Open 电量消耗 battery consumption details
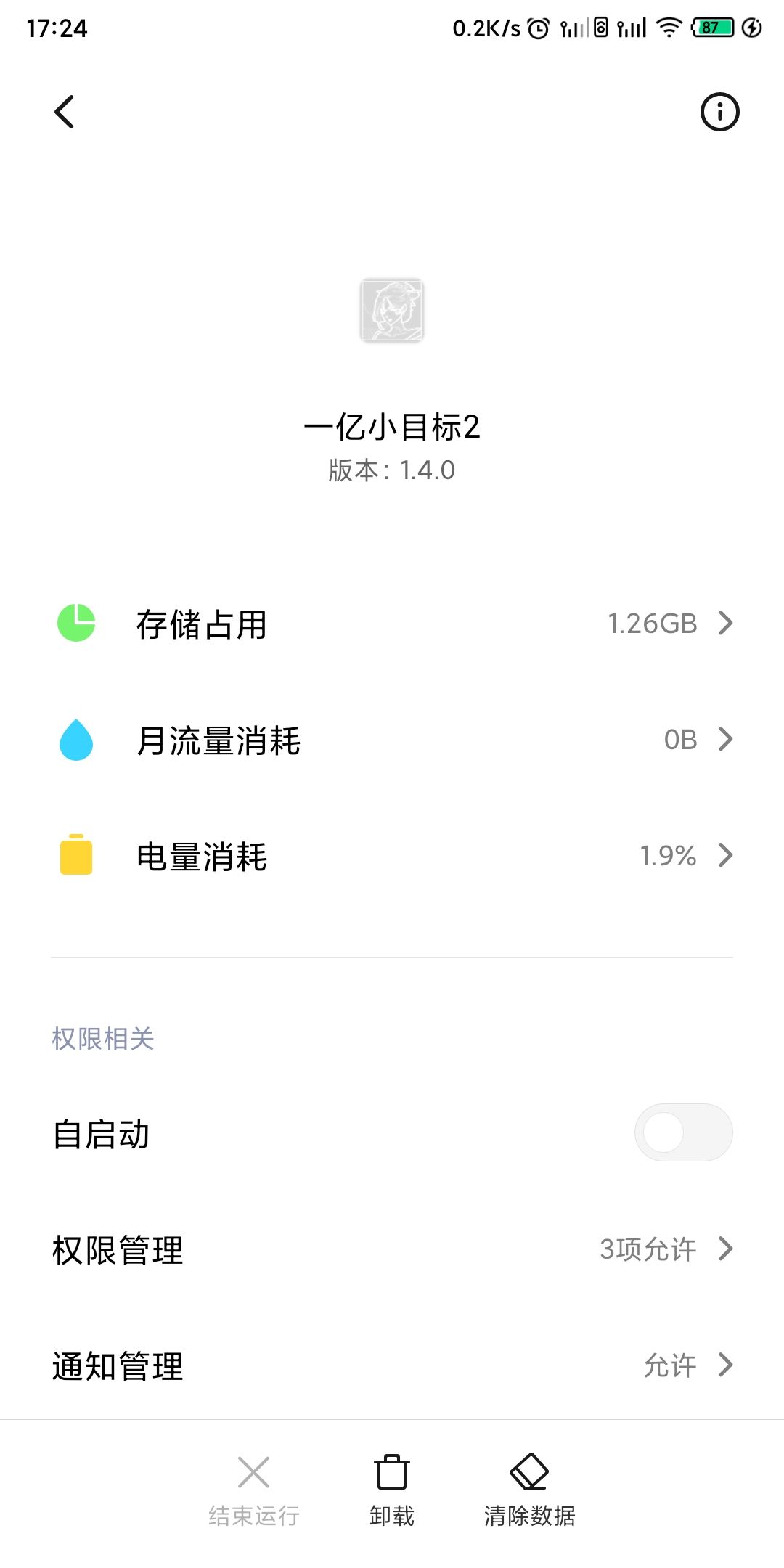Screen dimensions: 784x1568 [392, 856]
